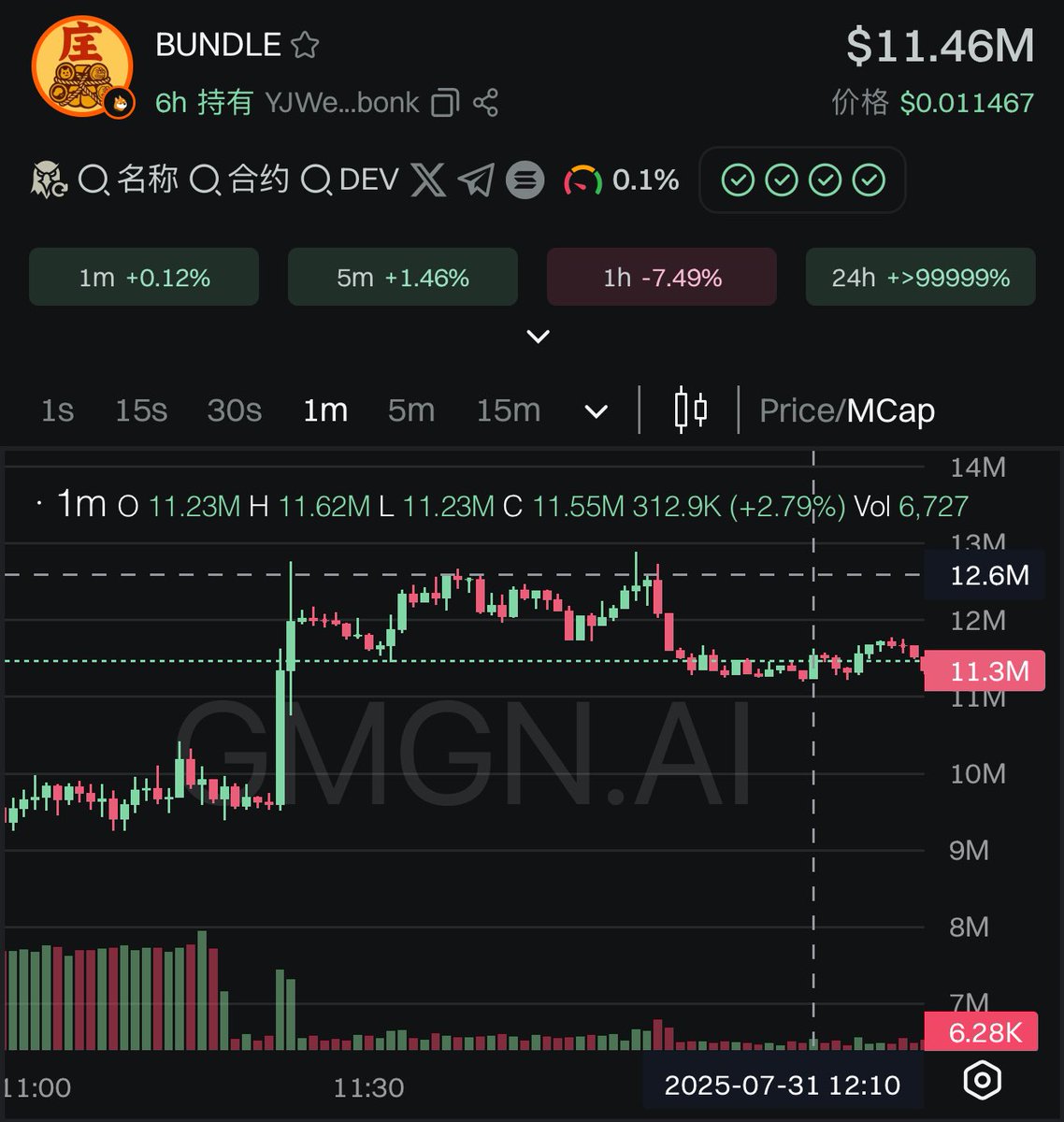Select the 15m chart interval
This screenshot has height=1122, width=1064.
509,410
